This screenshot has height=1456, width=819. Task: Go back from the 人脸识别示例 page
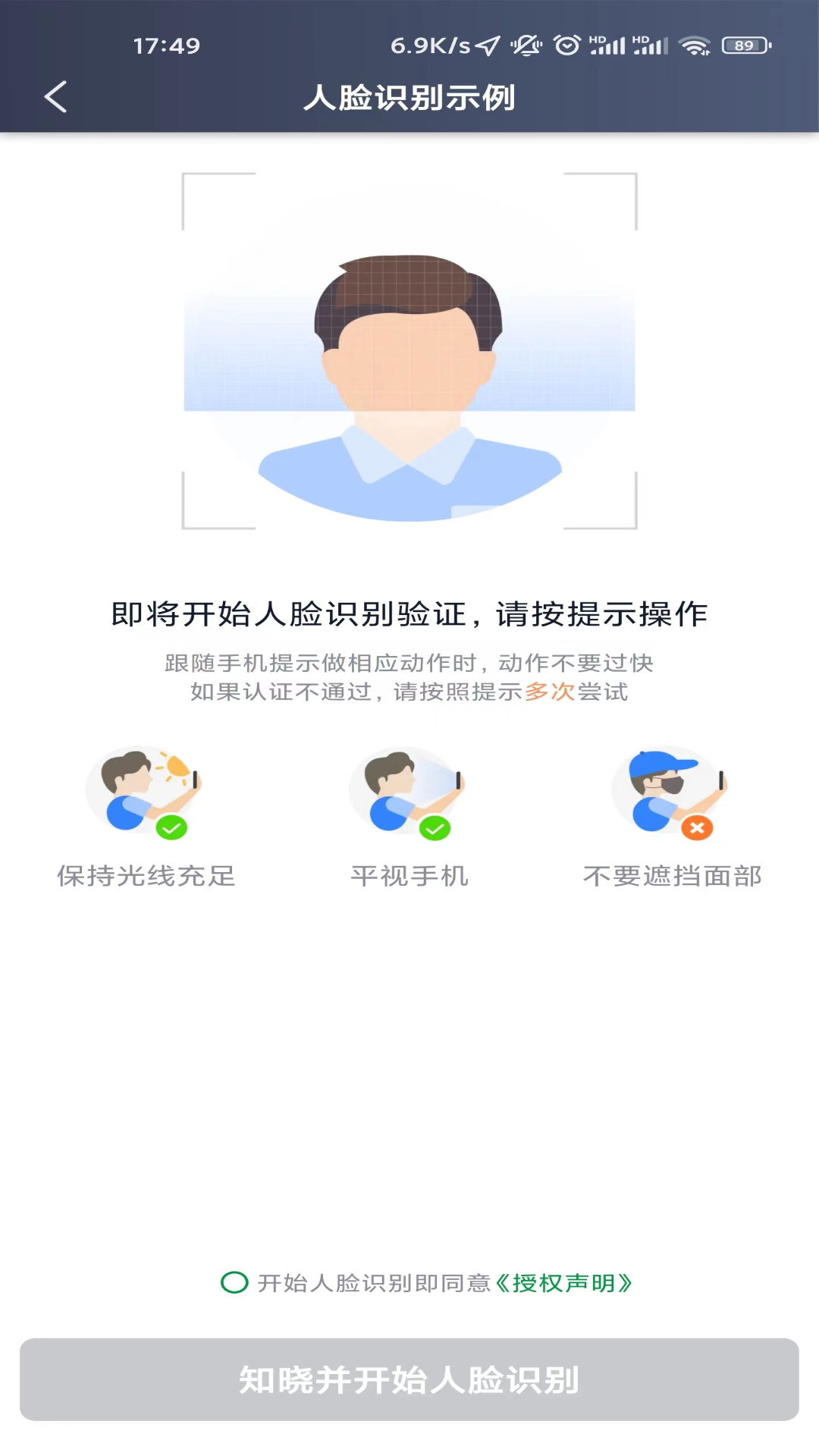55,97
